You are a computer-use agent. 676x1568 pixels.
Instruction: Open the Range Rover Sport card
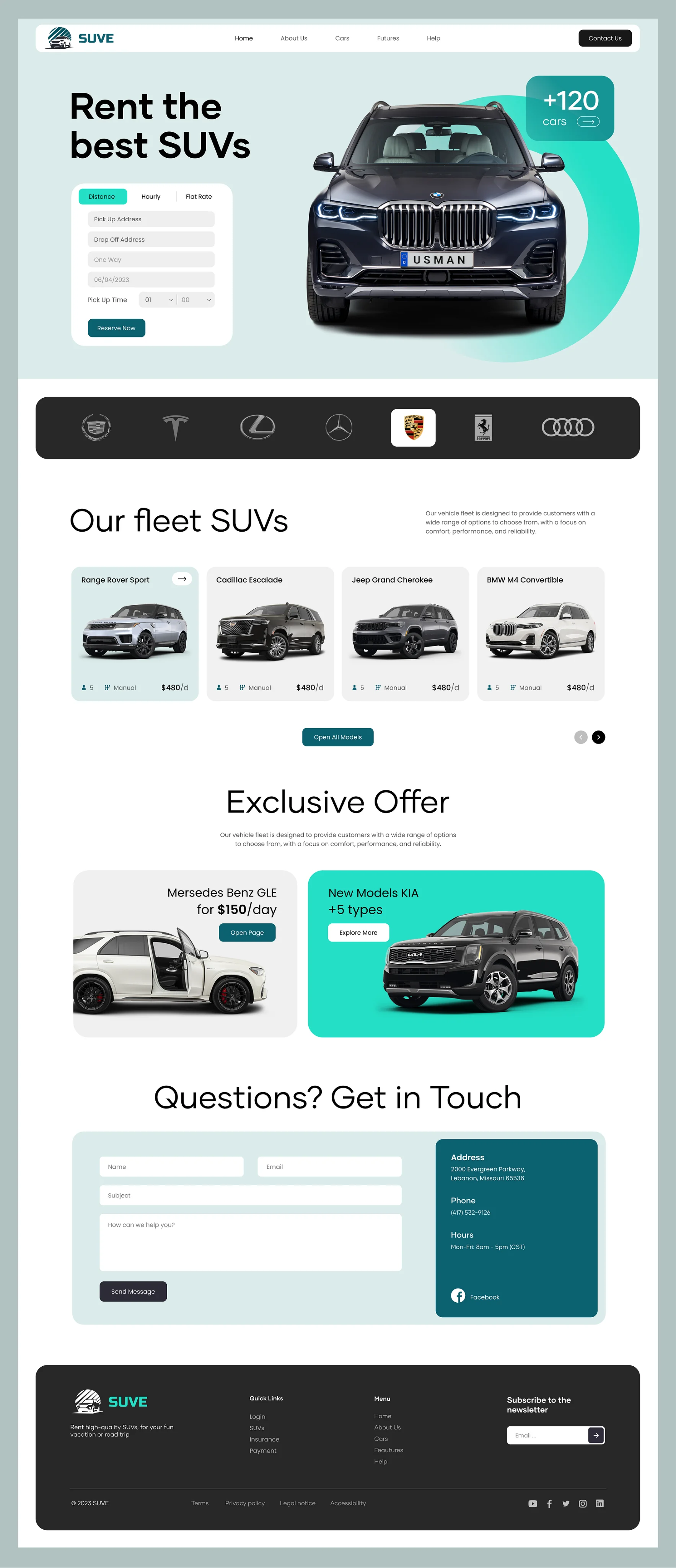182,579
